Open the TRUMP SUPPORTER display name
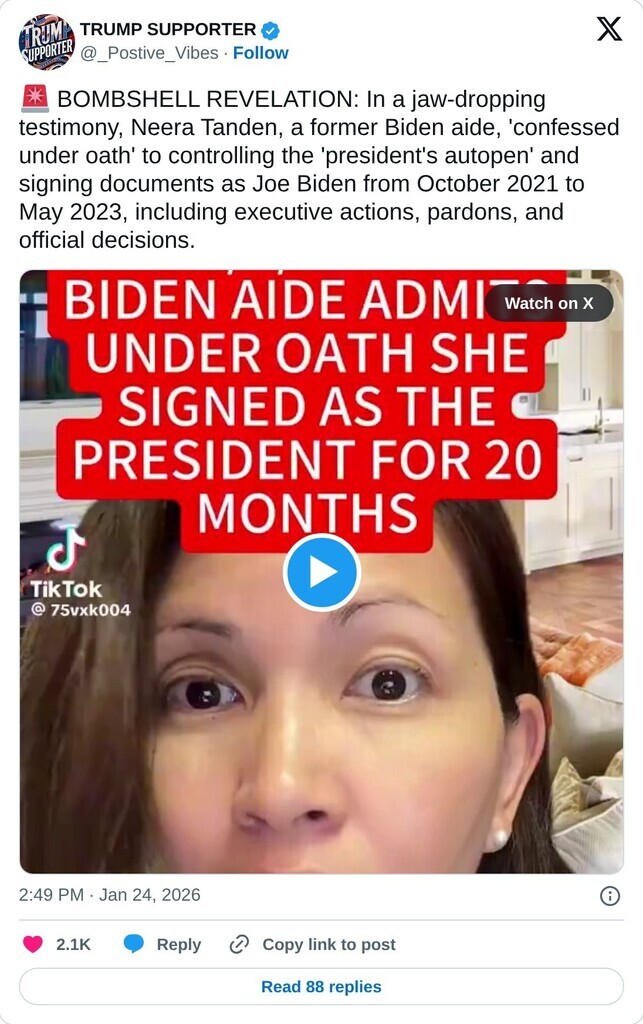This screenshot has width=643, height=1024. point(167,29)
